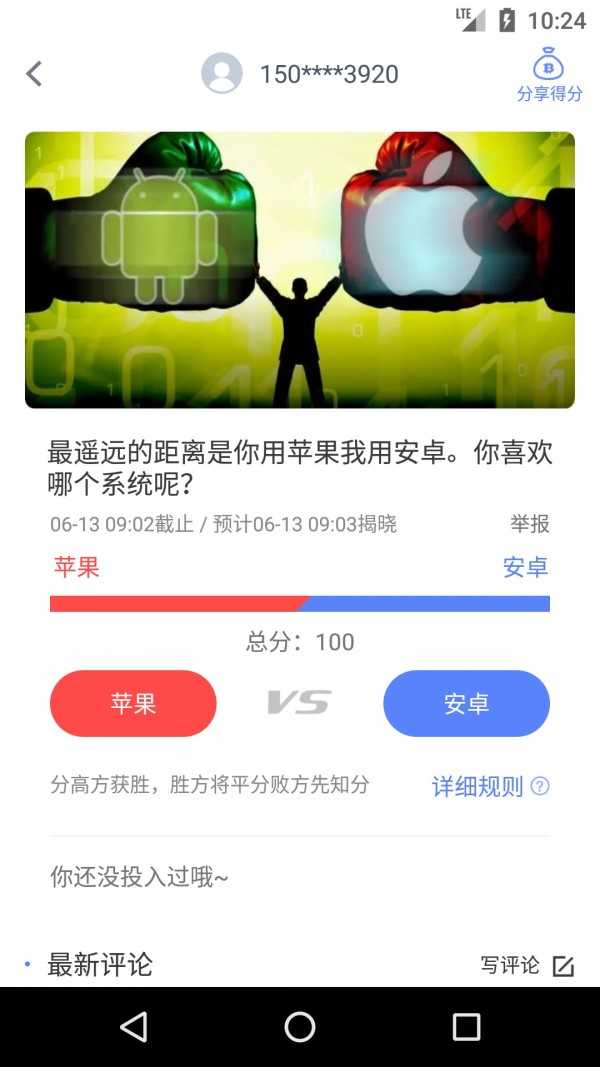Tap 分享得分 to share for points
Viewport: 600px width, 1067px height.
pos(549,75)
